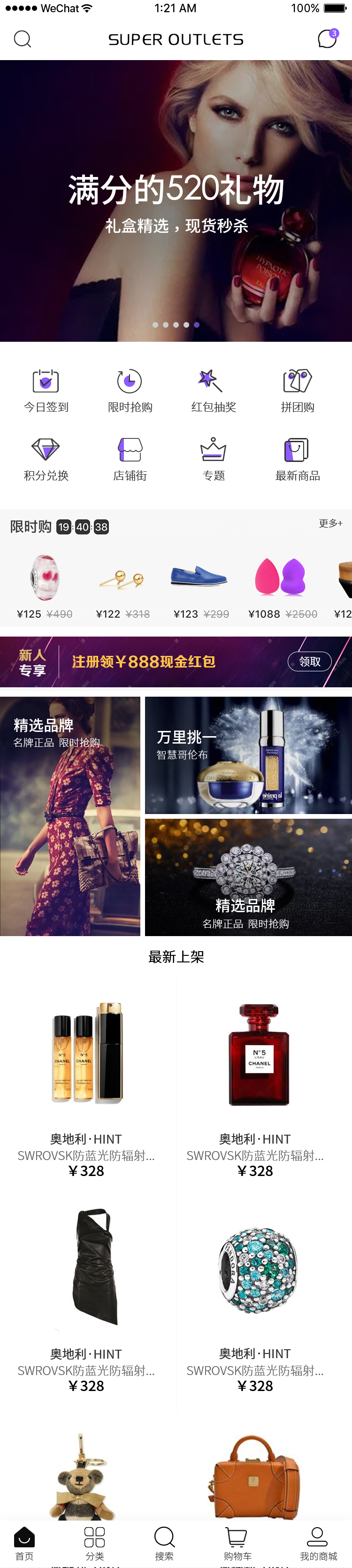Open the messages bubble with badge
The width and height of the screenshot is (352, 1568).
click(327, 39)
